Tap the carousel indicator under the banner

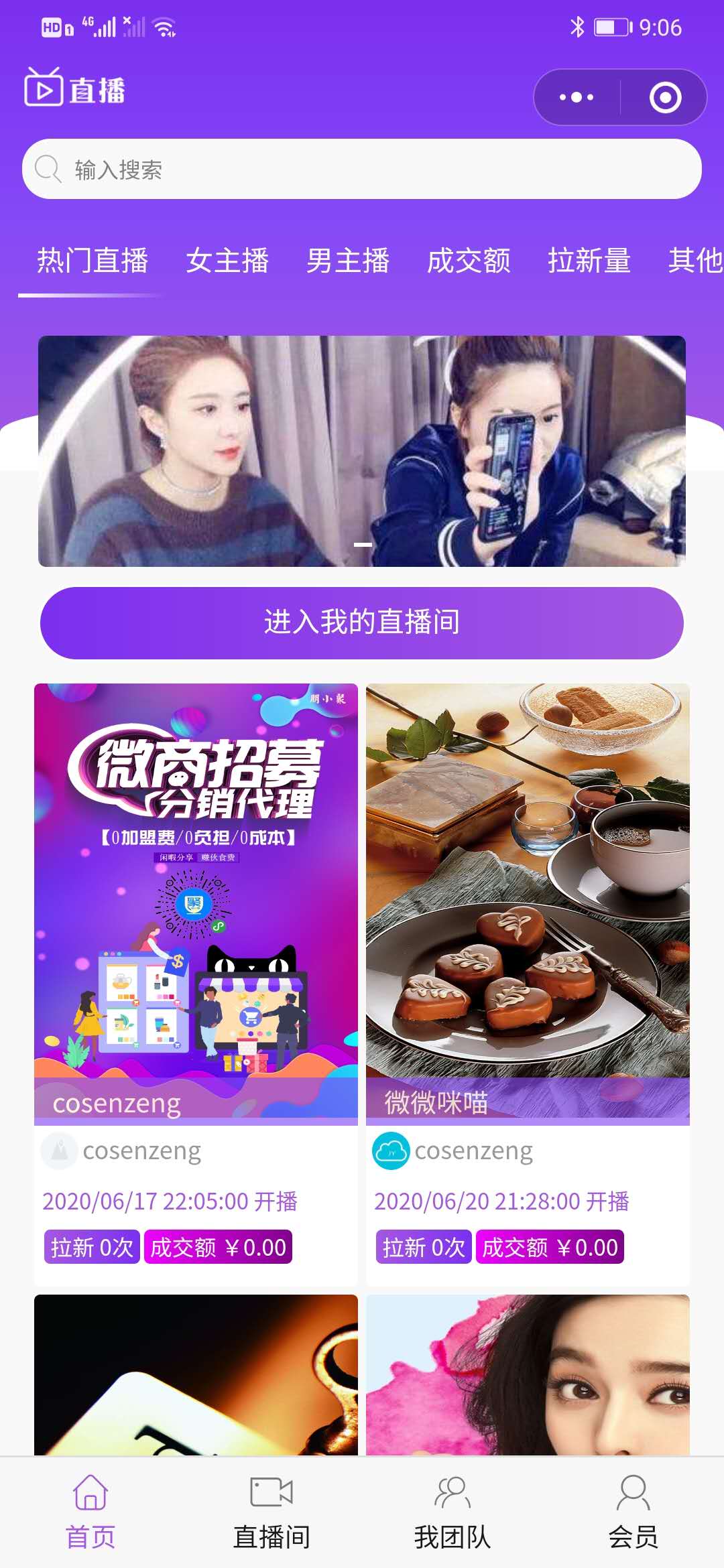pyautogui.click(x=362, y=545)
